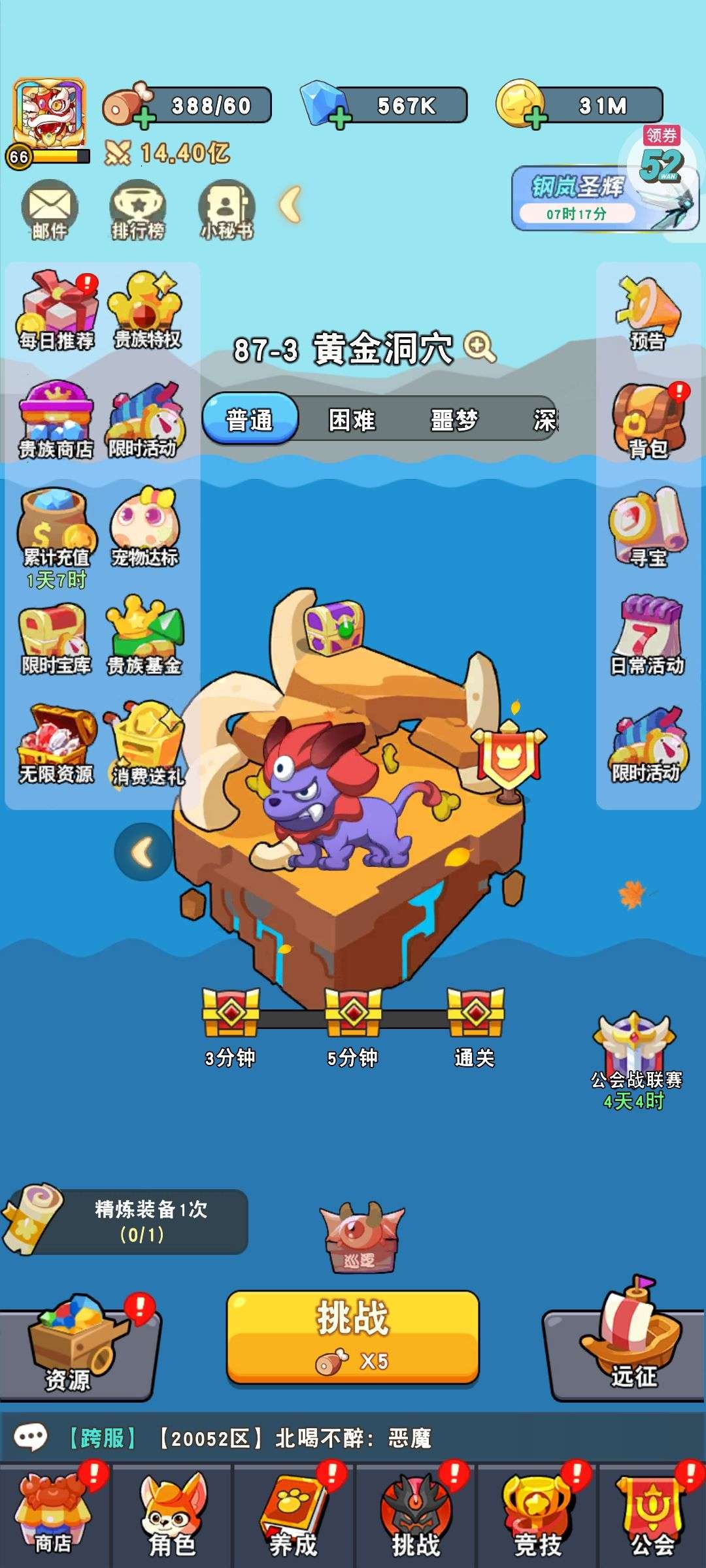The height and width of the screenshot is (1568, 706).
Task: Add more diamonds with plus icon
Action: 339,119
